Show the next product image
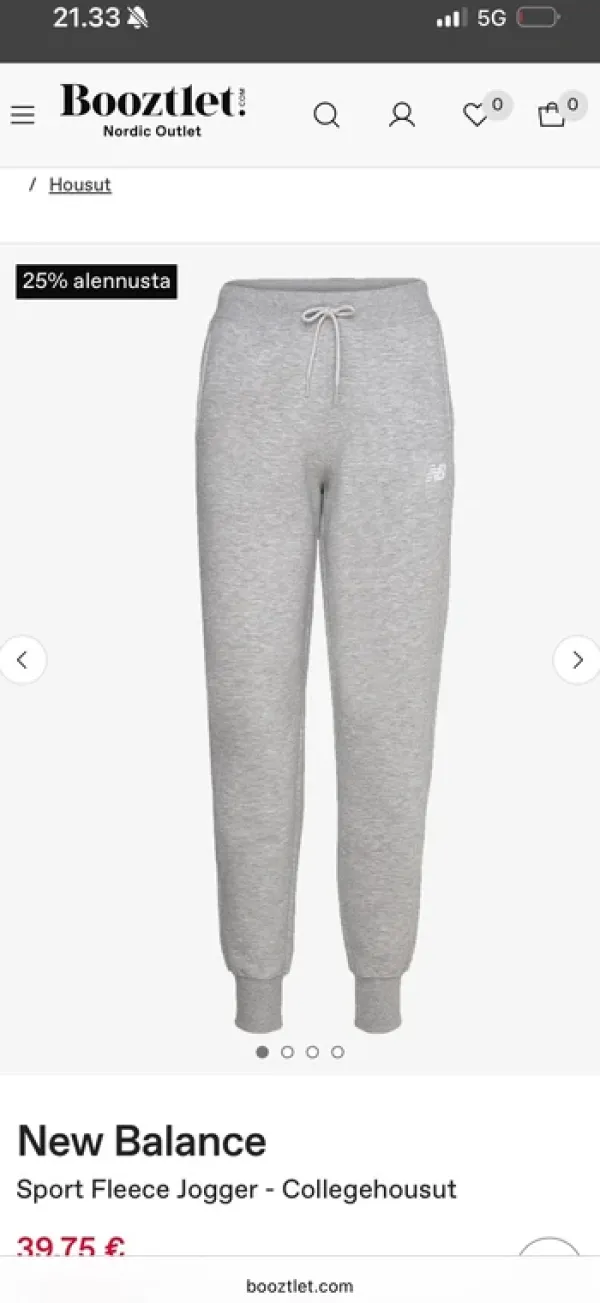 (x=576, y=660)
